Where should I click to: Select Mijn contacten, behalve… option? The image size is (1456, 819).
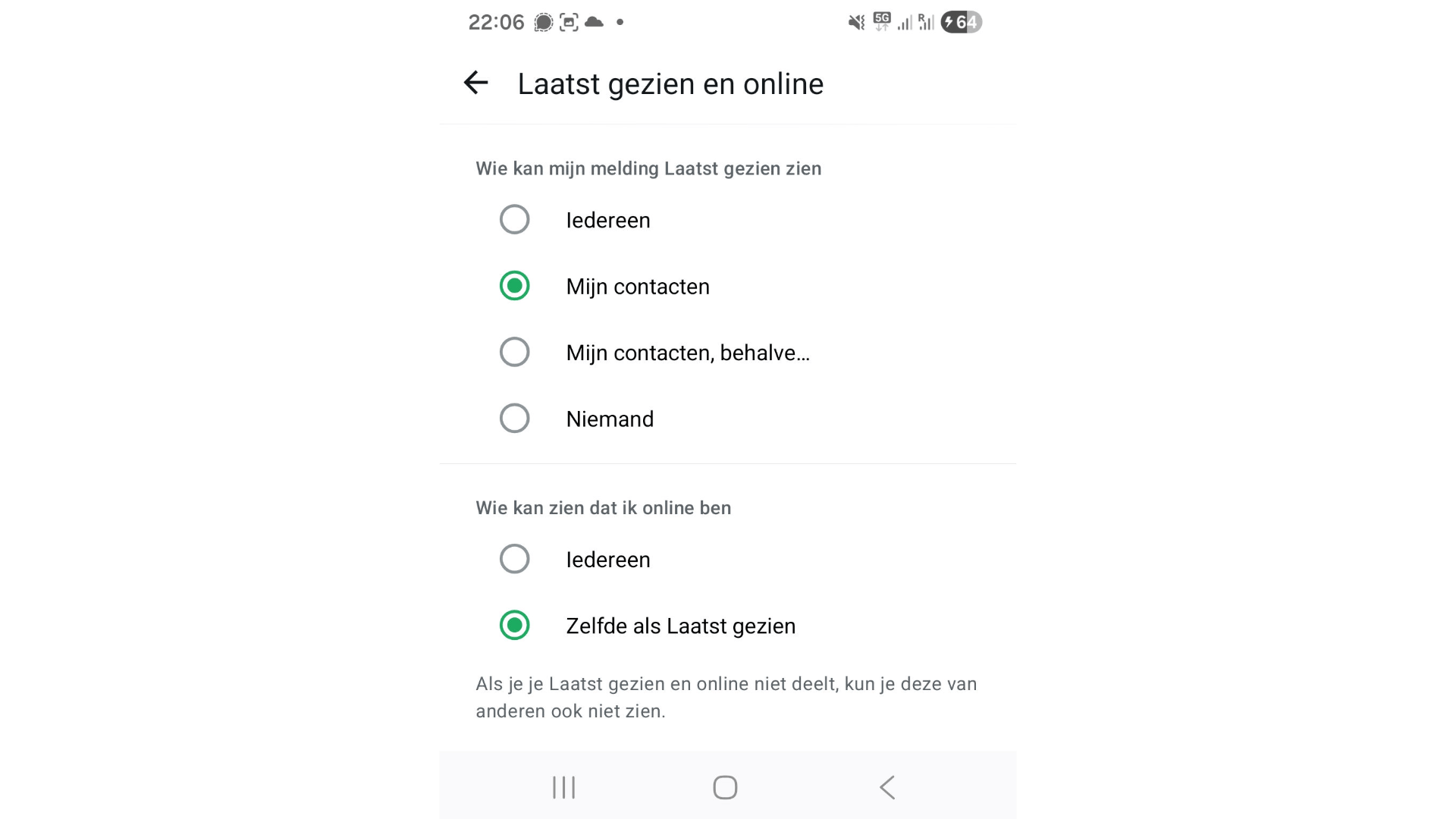(514, 352)
